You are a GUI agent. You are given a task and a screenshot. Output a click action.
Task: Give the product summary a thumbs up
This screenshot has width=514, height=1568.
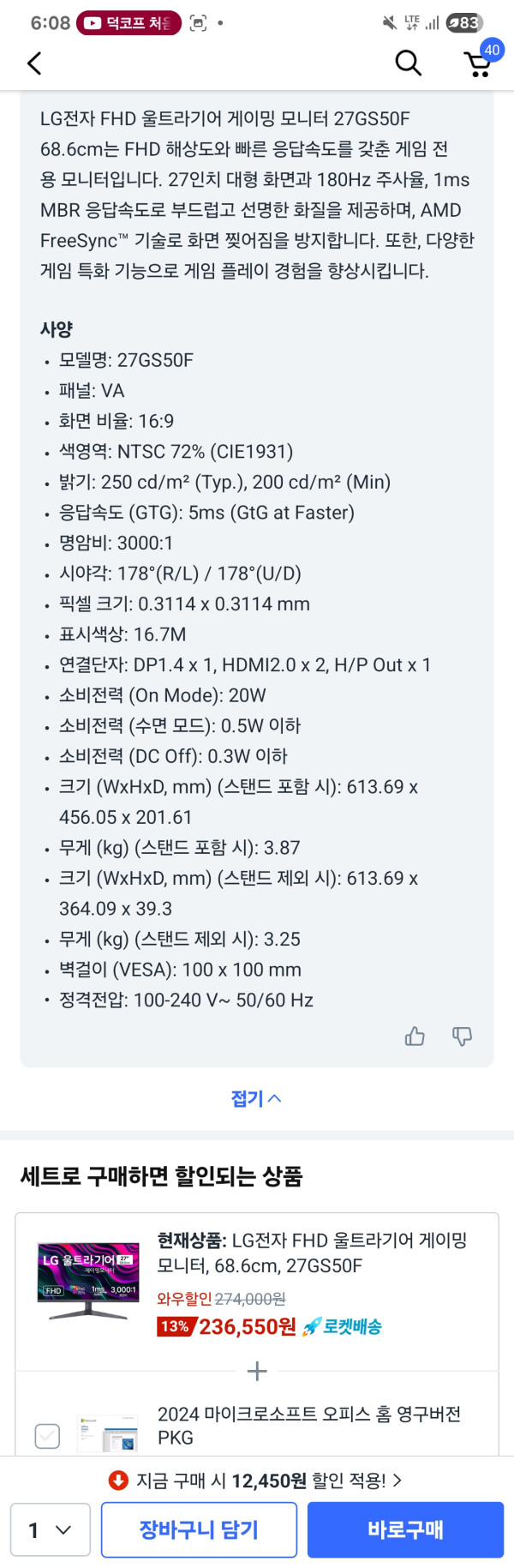[x=415, y=1036]
